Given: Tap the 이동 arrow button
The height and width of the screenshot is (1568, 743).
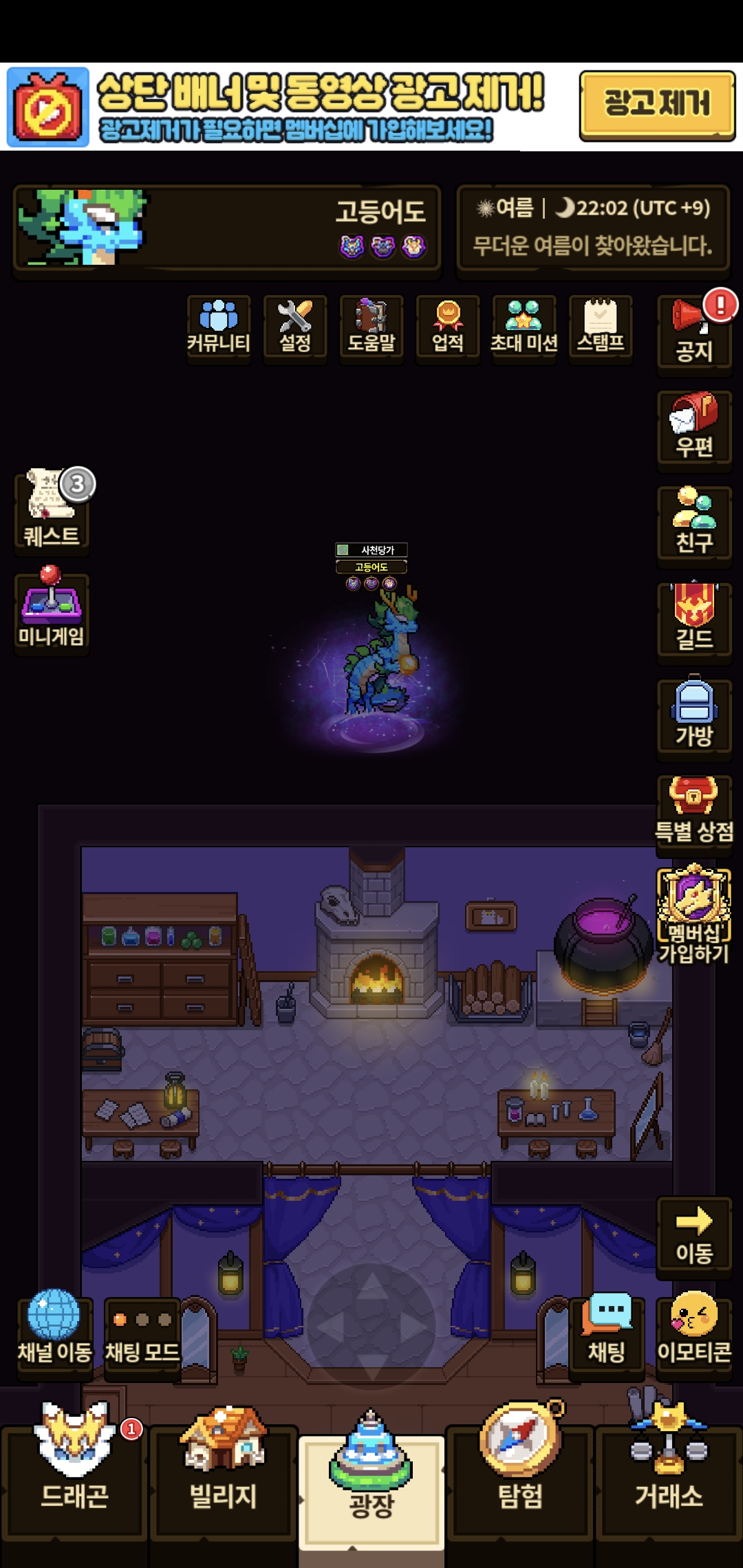Looking at the screenshot, I should click(x=693, y=1237).
